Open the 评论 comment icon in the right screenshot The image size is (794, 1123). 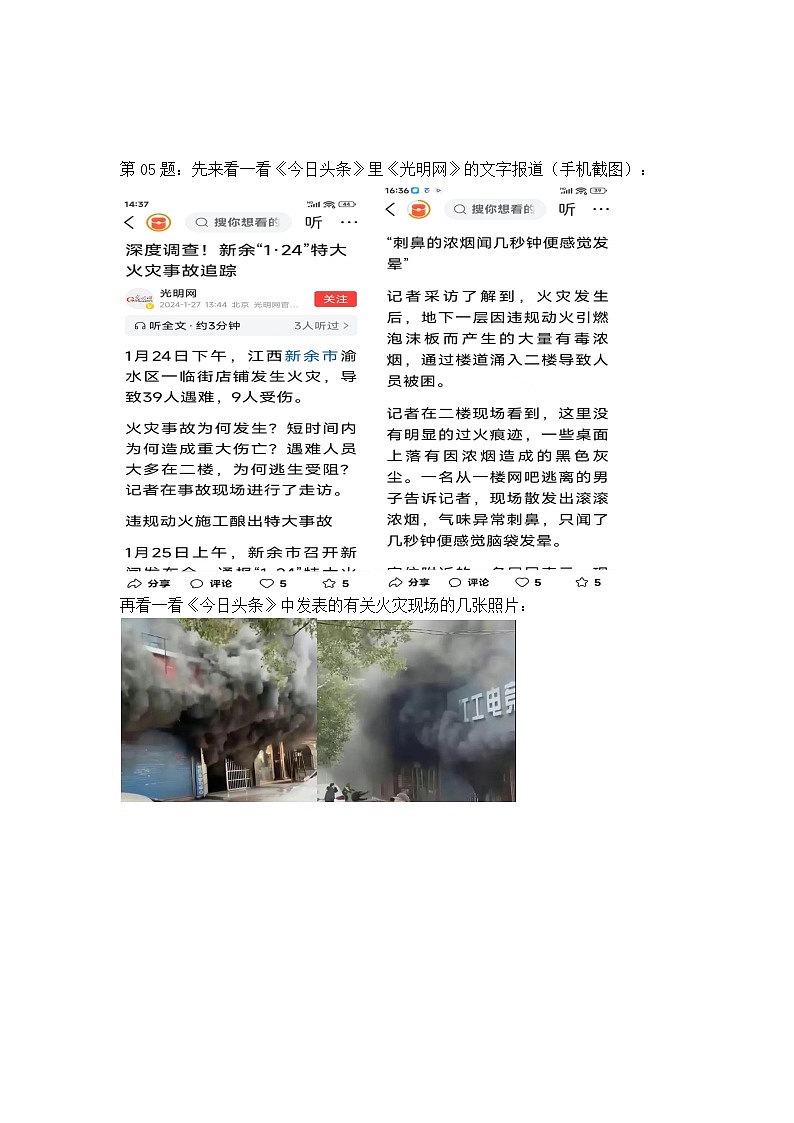(453, 582)
